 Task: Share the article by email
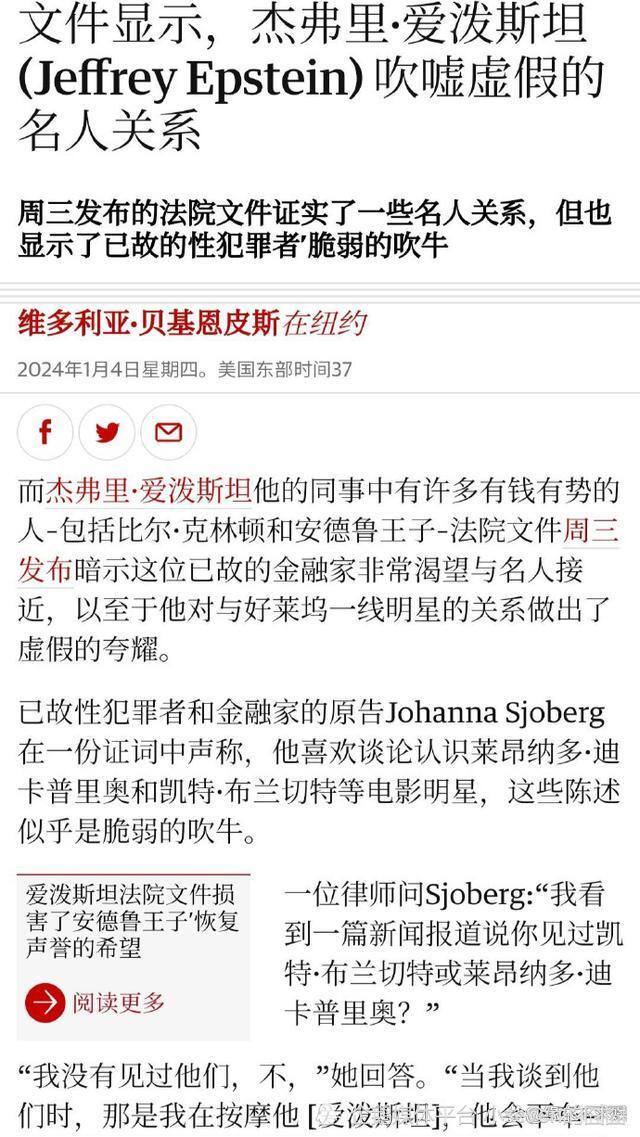point(168,433)
